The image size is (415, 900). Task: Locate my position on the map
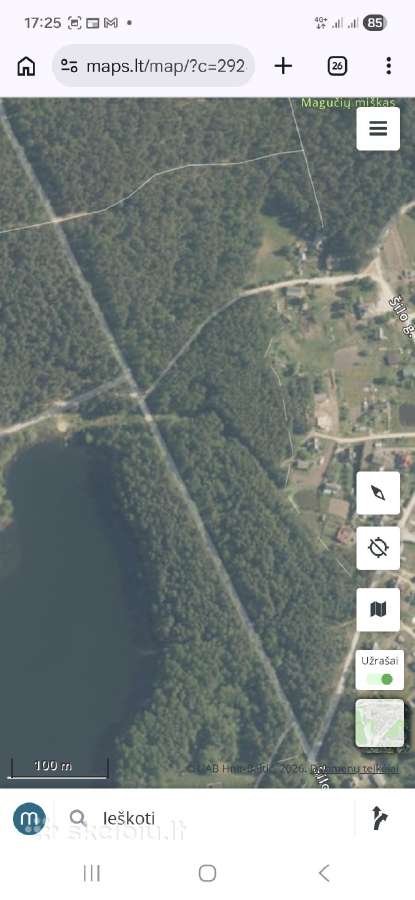pyautogui.click(x=378, y=548)
